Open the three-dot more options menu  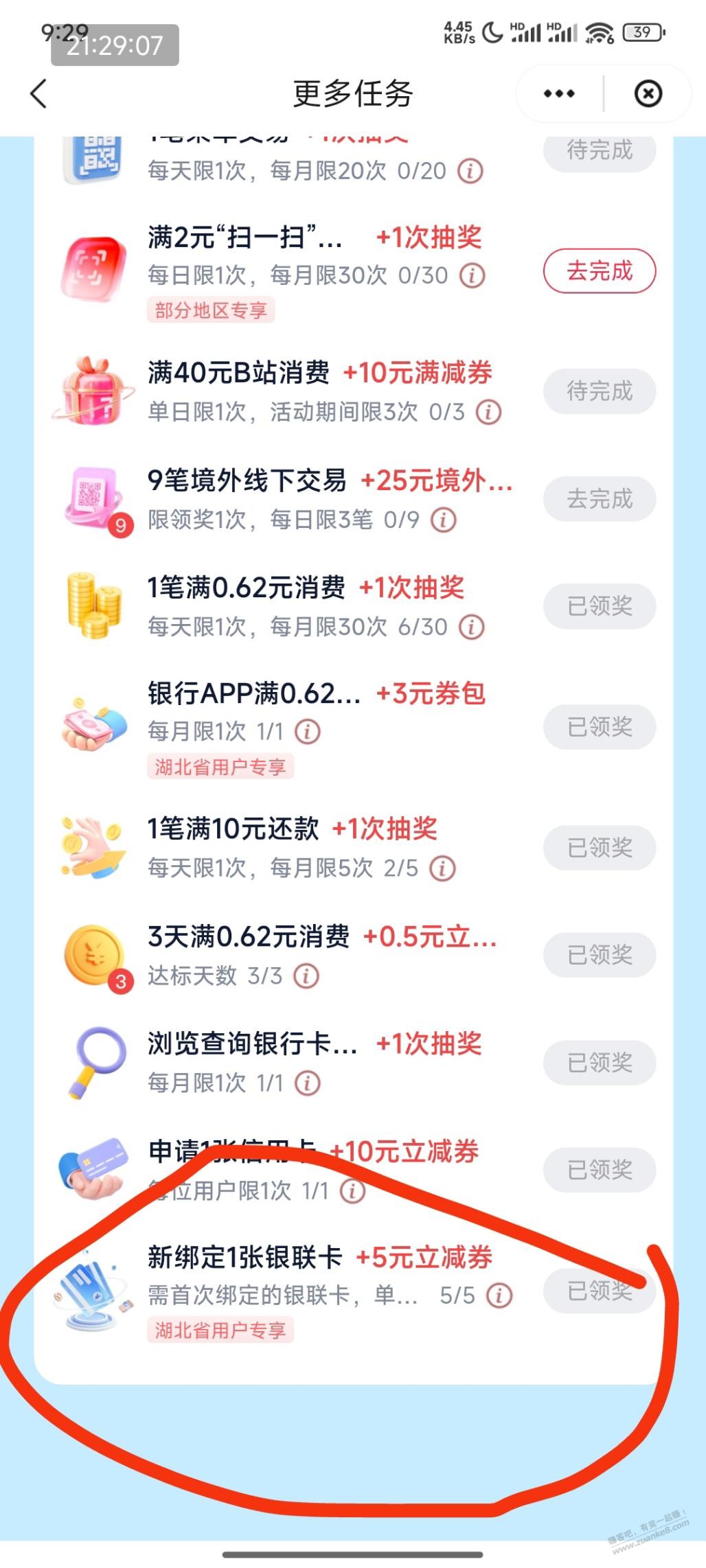(x=559, y=93)
